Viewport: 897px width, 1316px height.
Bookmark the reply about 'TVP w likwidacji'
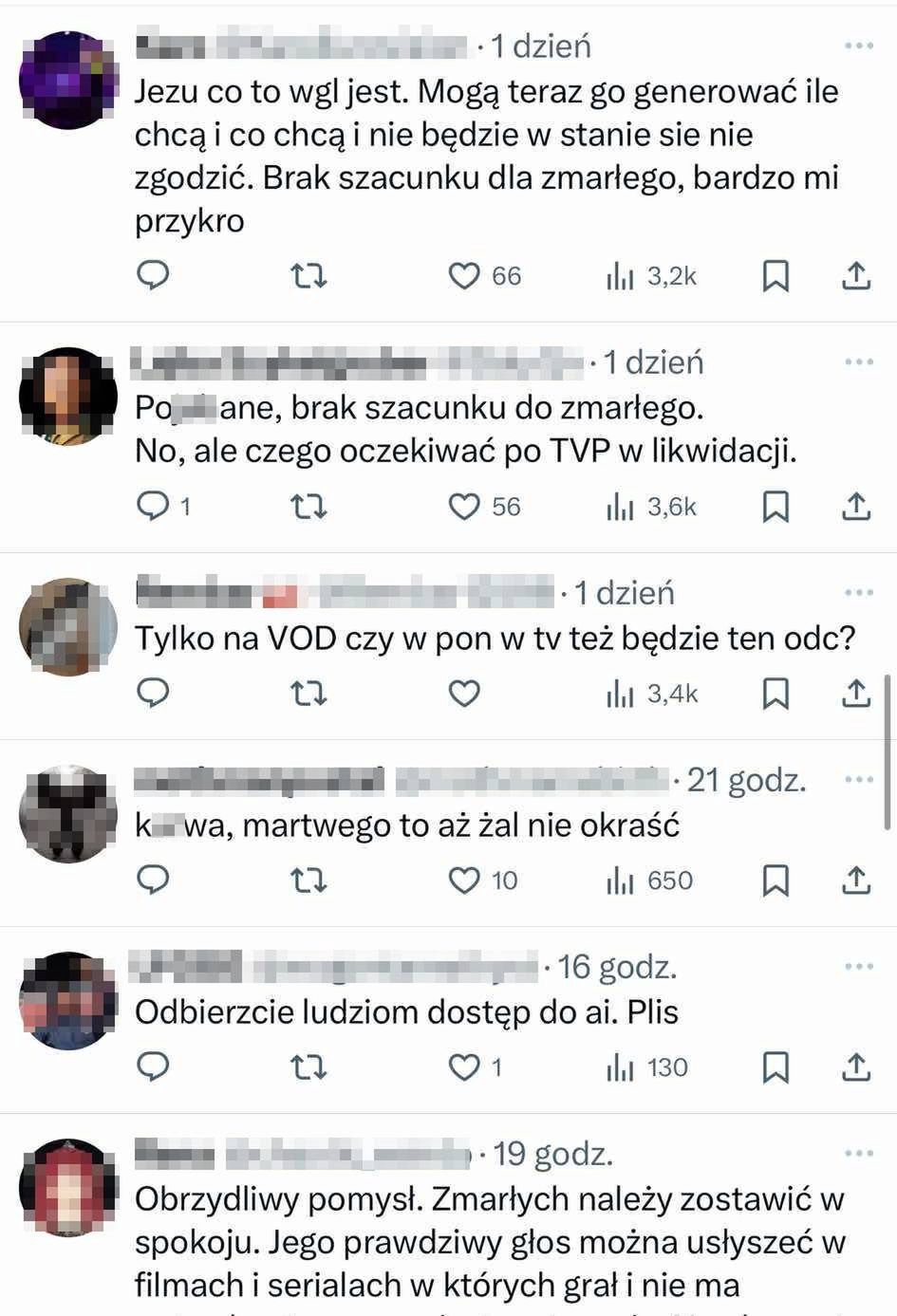click(x=776, y=507)
